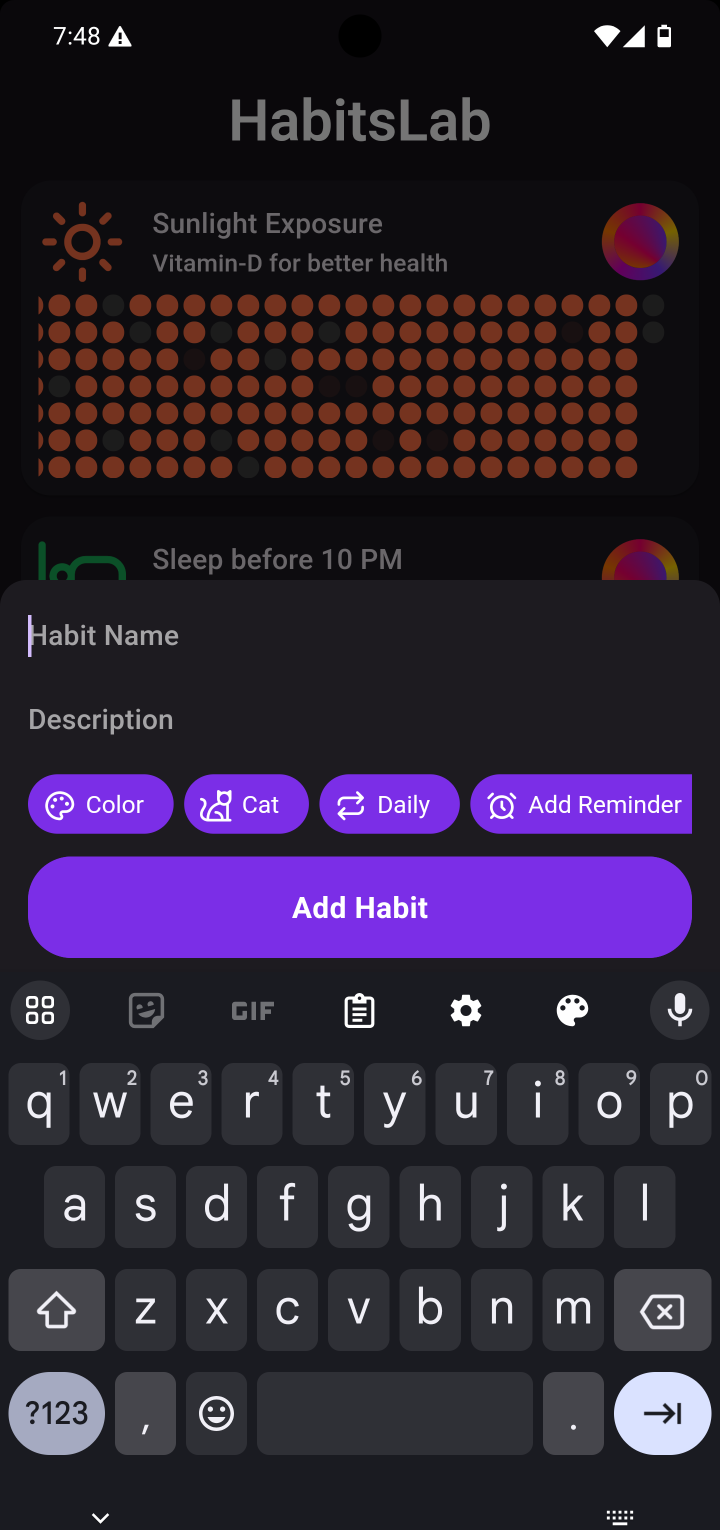The height and width of the screenshot is (1530, 720).
Task: Choose an icon via the Cat chip
Action: coord(246,804)
